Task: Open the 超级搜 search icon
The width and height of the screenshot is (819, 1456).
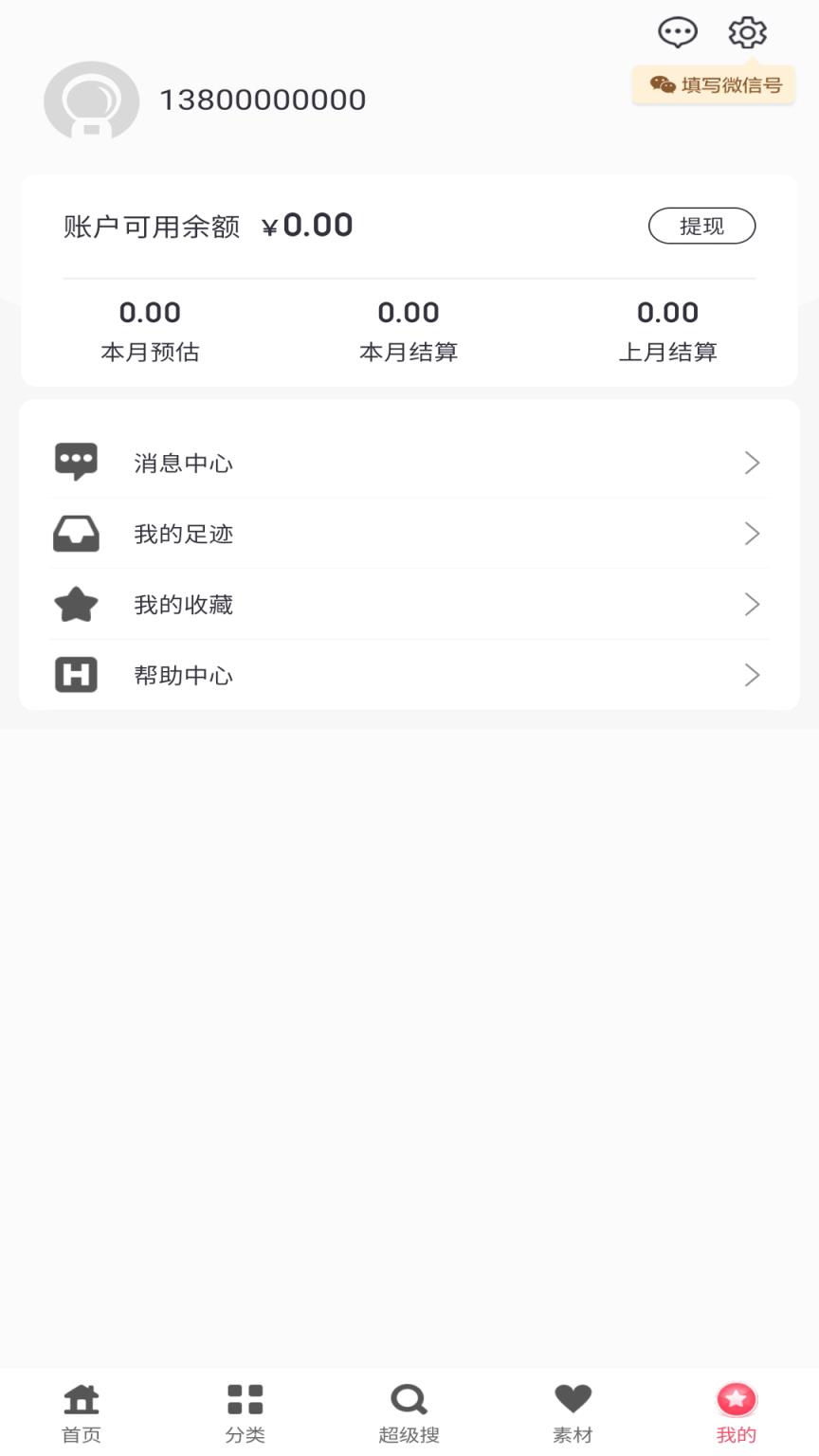Action: (x=408, y=1397)
